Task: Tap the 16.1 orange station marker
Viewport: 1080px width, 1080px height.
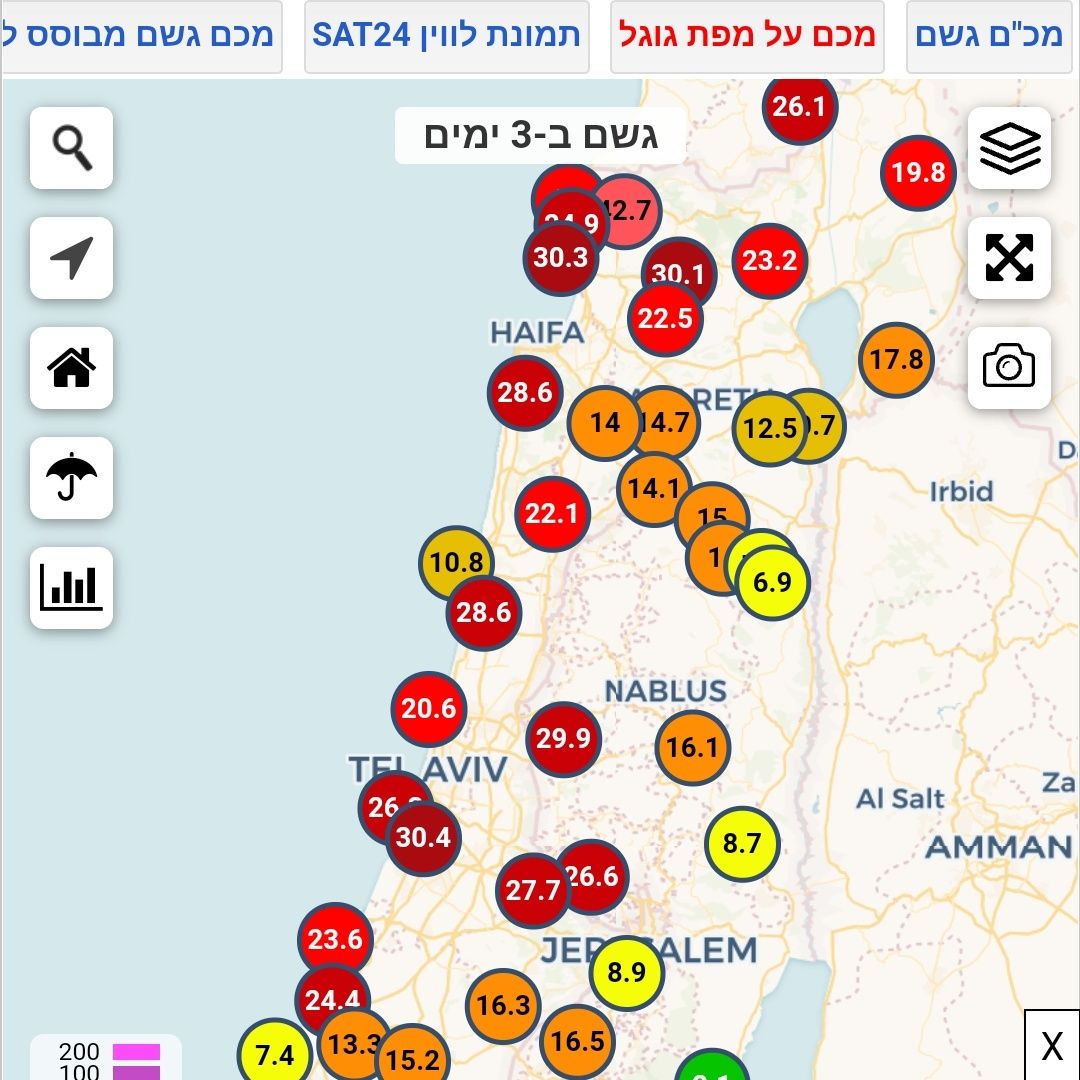Action: pos(692,747)
